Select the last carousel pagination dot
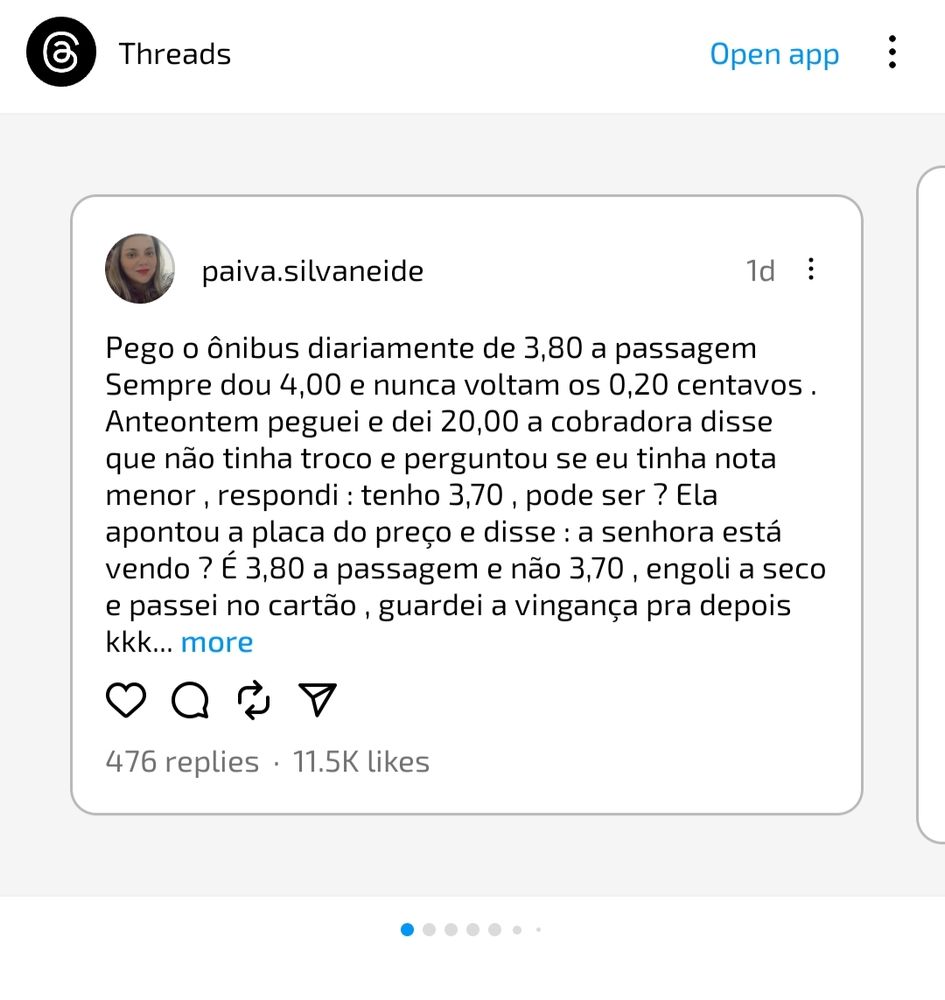The width and height of the screenshot is (945, 1000). (537, 929)
